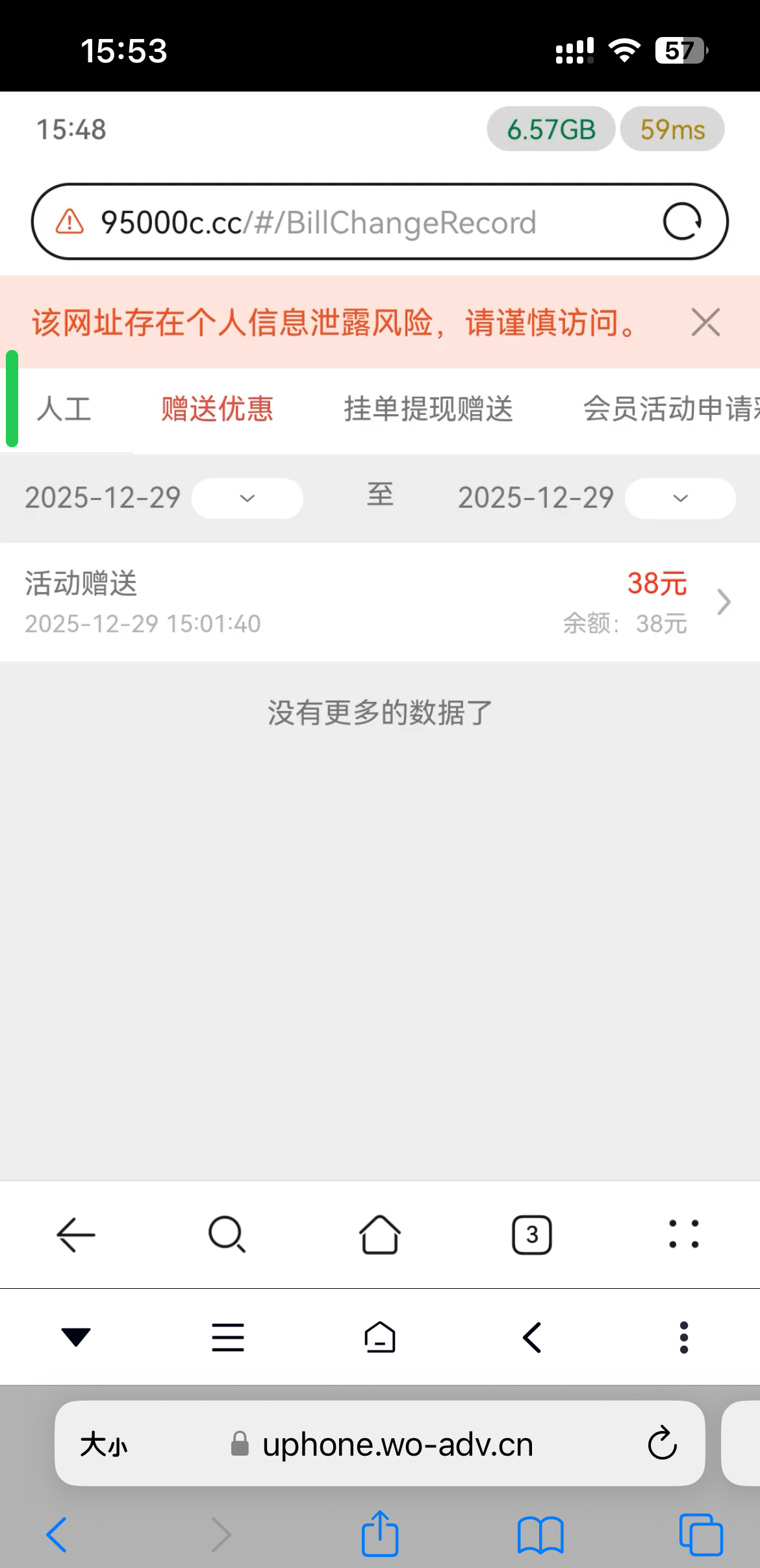The image size is (760, 1568).
Task: Open the inner browser search
Action: click(x=227, y=1234)
